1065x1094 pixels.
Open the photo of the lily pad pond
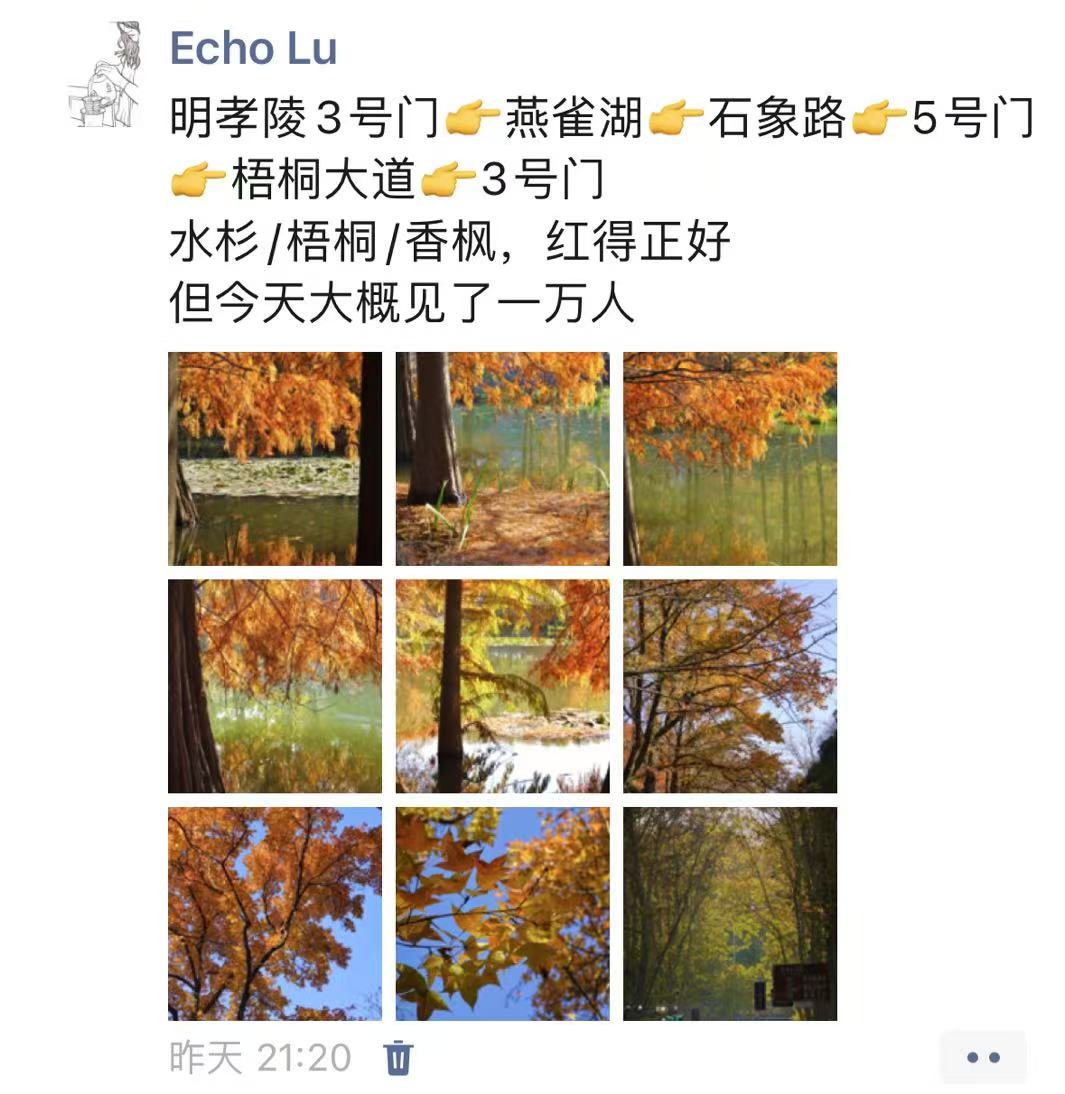click(x=275, y=459)
